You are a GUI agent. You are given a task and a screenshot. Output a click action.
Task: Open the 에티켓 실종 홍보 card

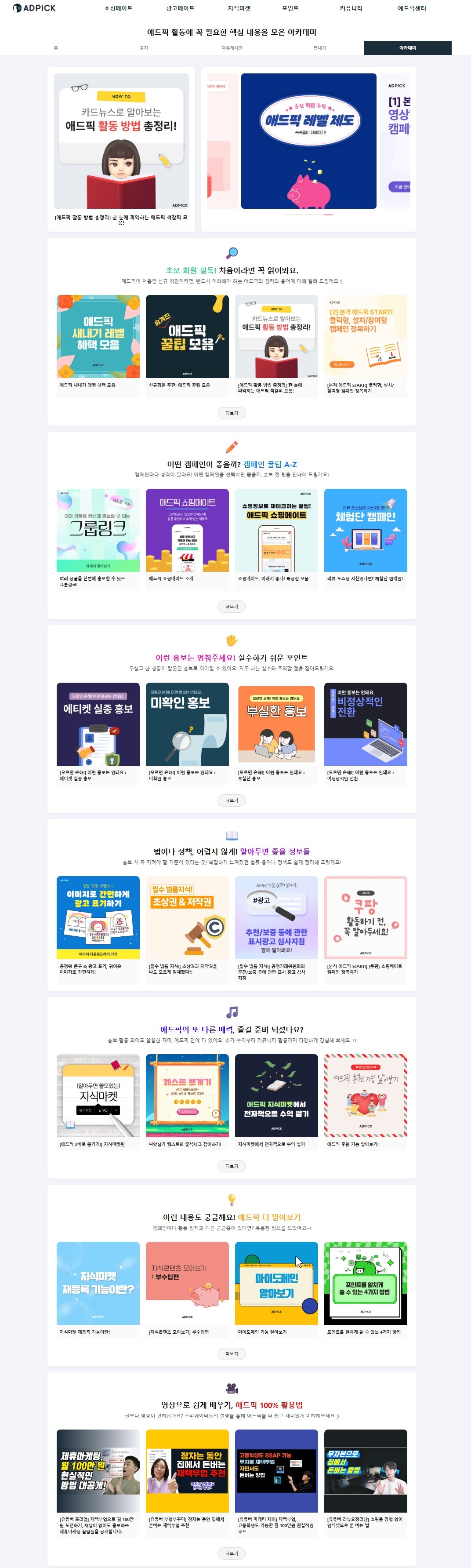pyautogui.click(x=98, y=724)
